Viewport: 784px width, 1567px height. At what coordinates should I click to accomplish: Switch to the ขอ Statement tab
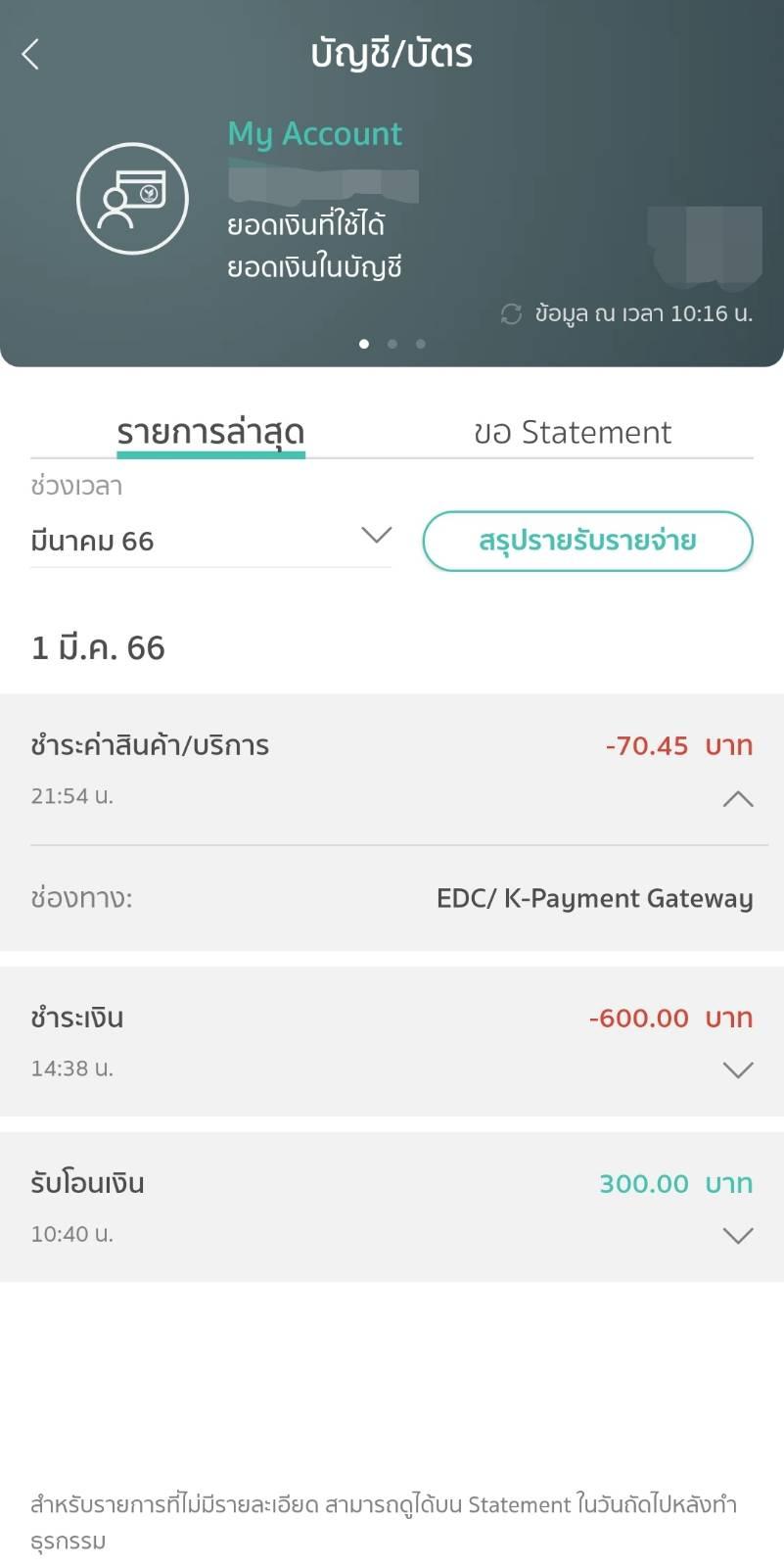(x=573, y=432)
